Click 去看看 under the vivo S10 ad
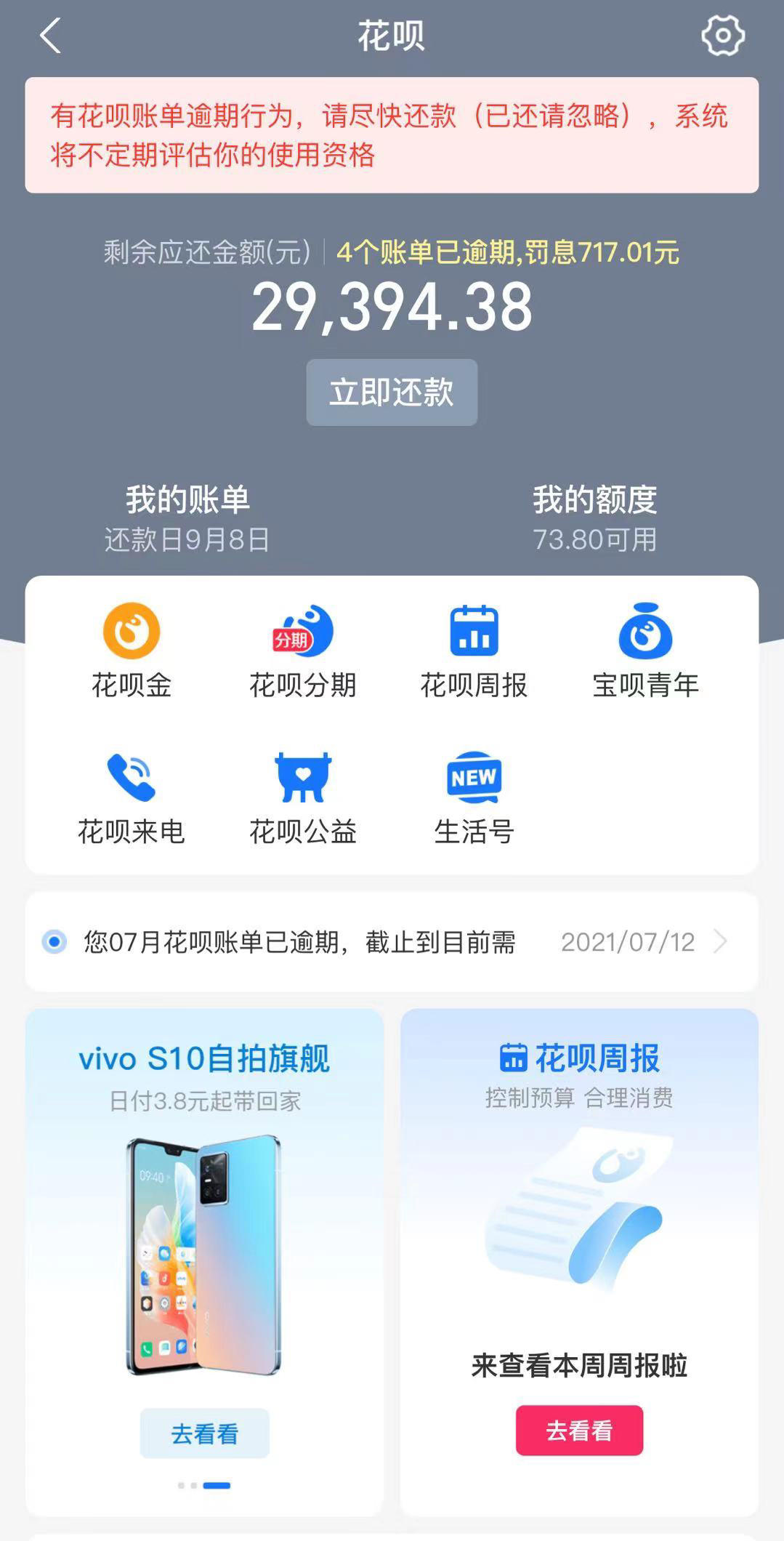Viewport: 784px width, 1541px height. (x=204, y=1433)
